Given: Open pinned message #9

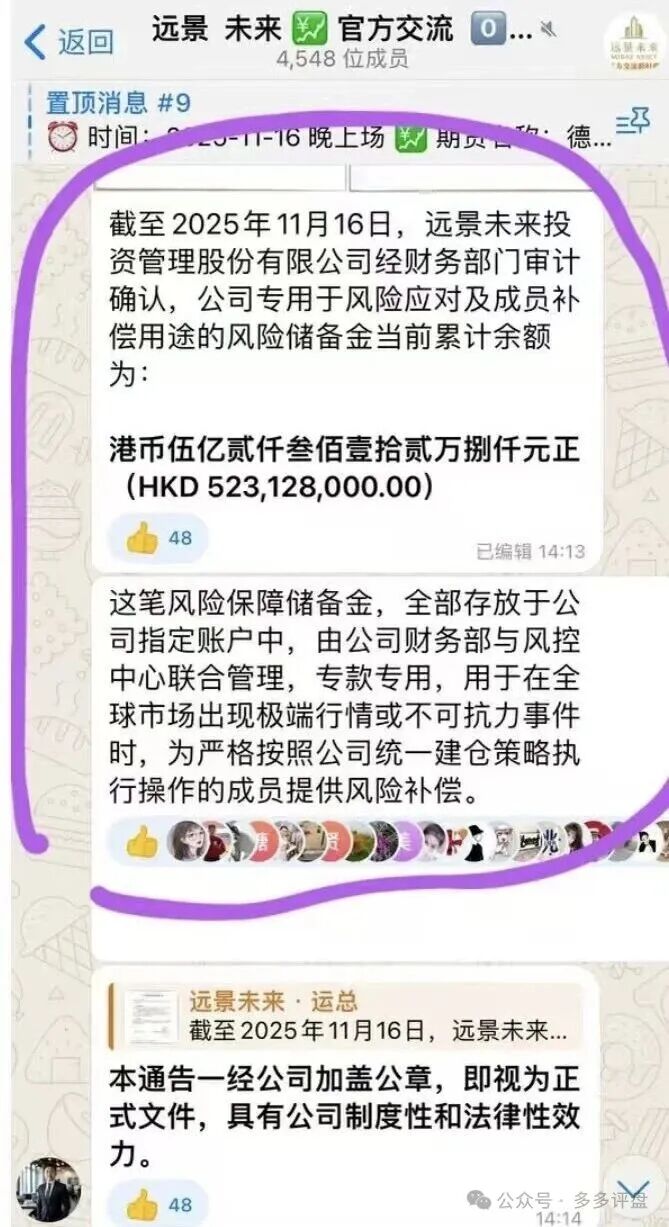Looking at the screenshot, I should [x=300, y=120].
